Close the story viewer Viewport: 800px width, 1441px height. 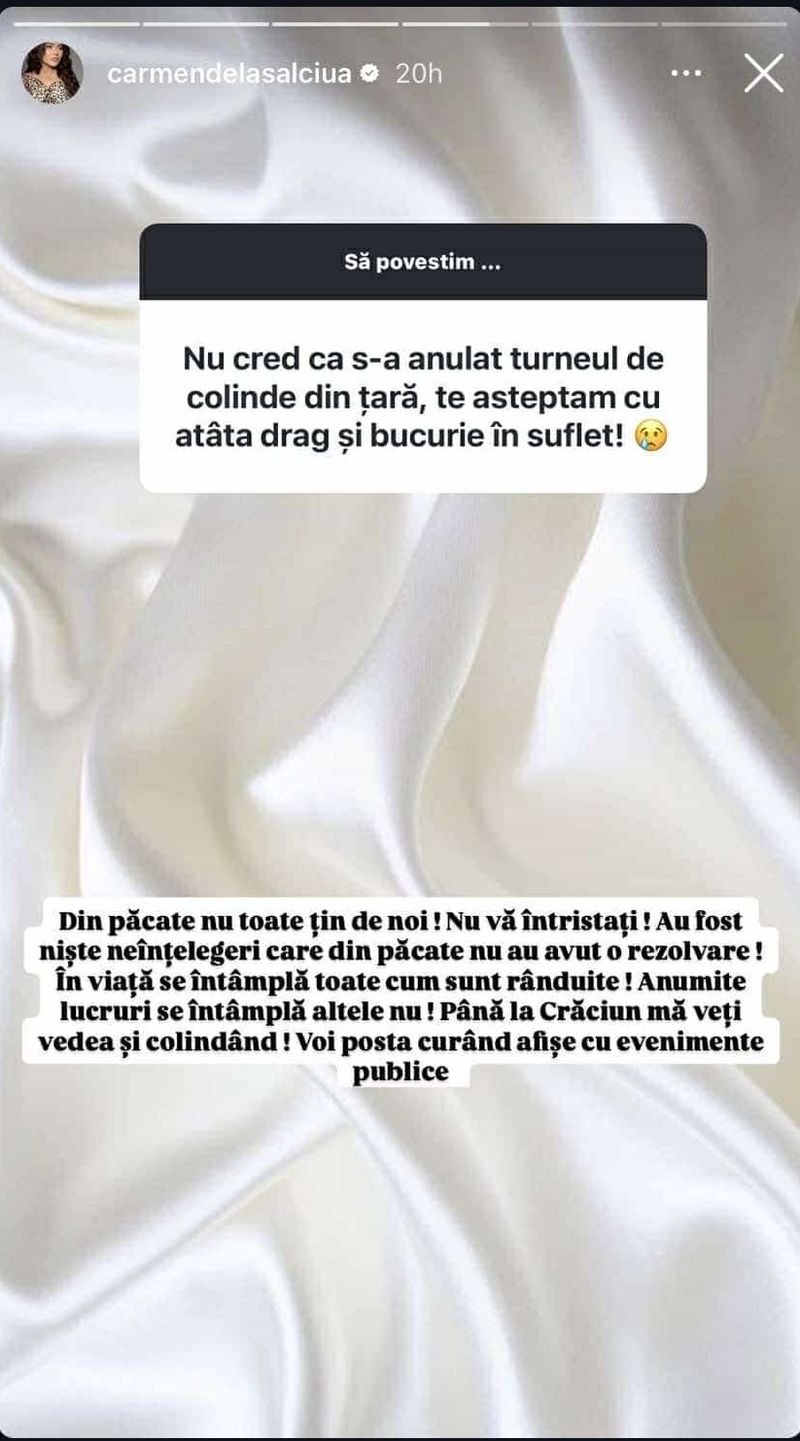(763, 74)
